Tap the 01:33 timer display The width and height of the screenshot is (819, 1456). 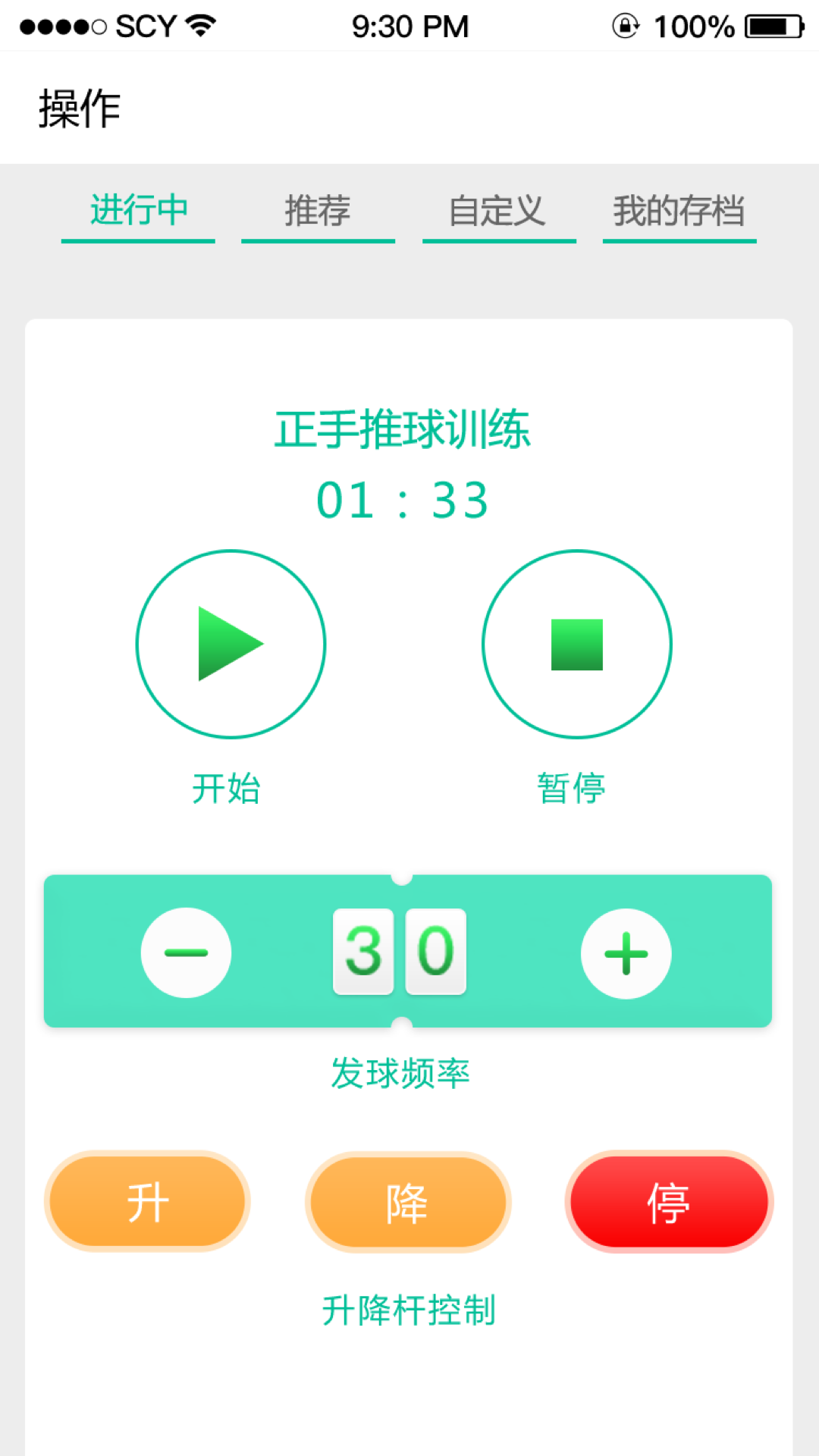click(403, 499)
